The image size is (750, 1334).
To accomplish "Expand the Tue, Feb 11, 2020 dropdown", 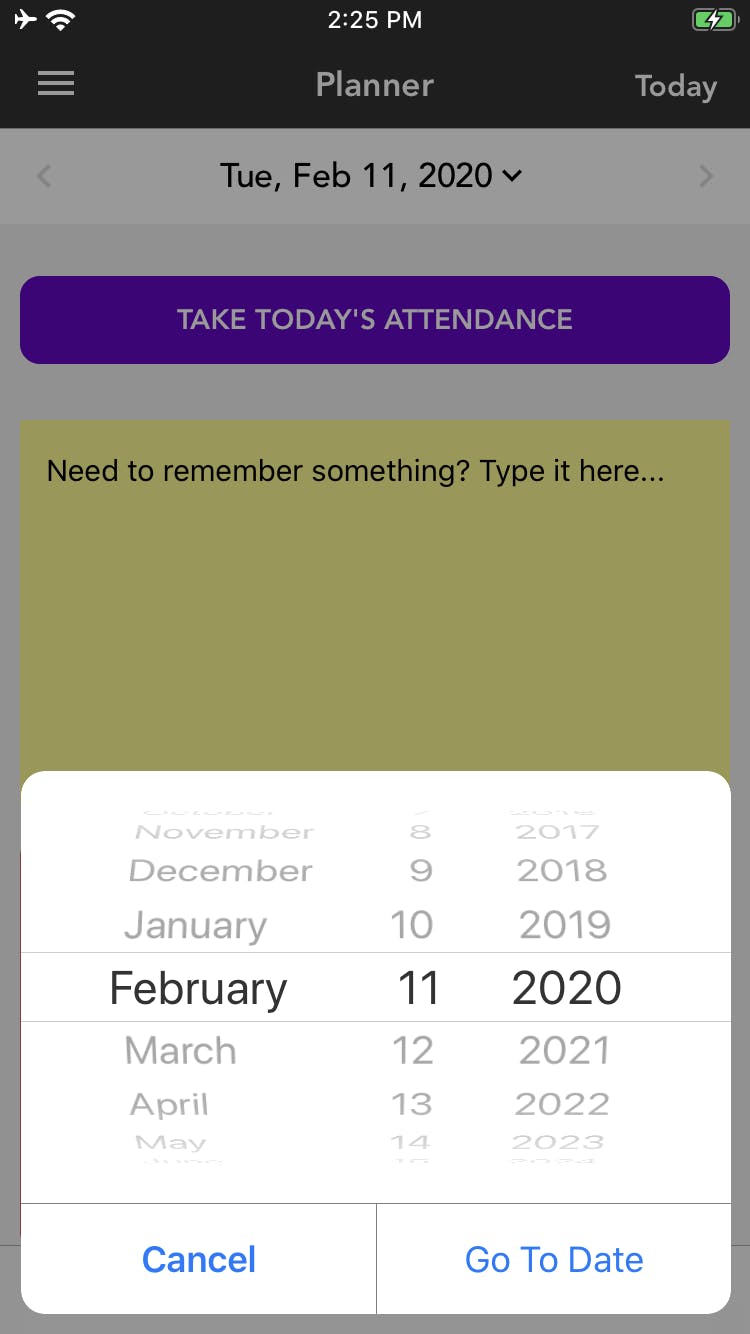I will [371, 176].
